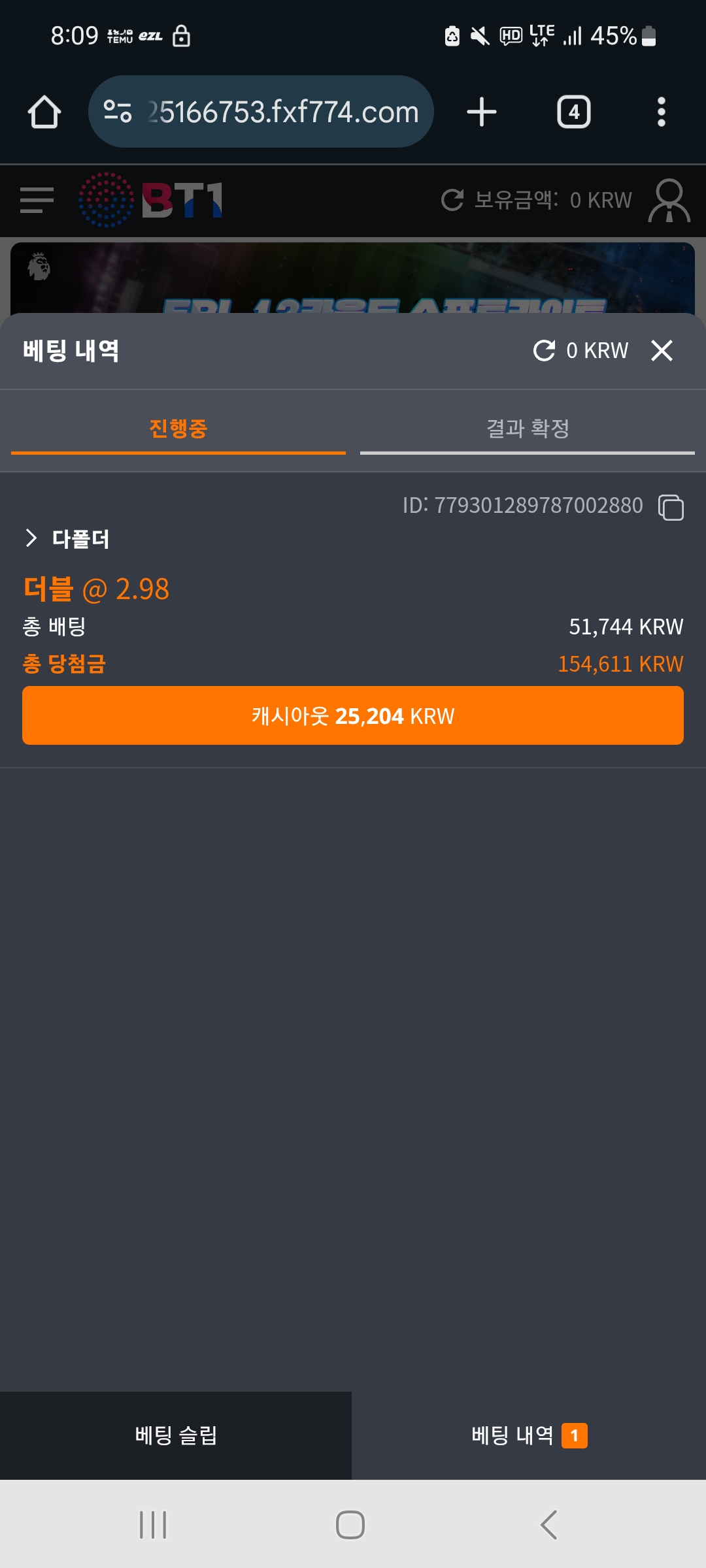The width and height of the screenshot is (706, 1568).
Task: Close the 베팅 내역 panel
Action: coord(662,351)
